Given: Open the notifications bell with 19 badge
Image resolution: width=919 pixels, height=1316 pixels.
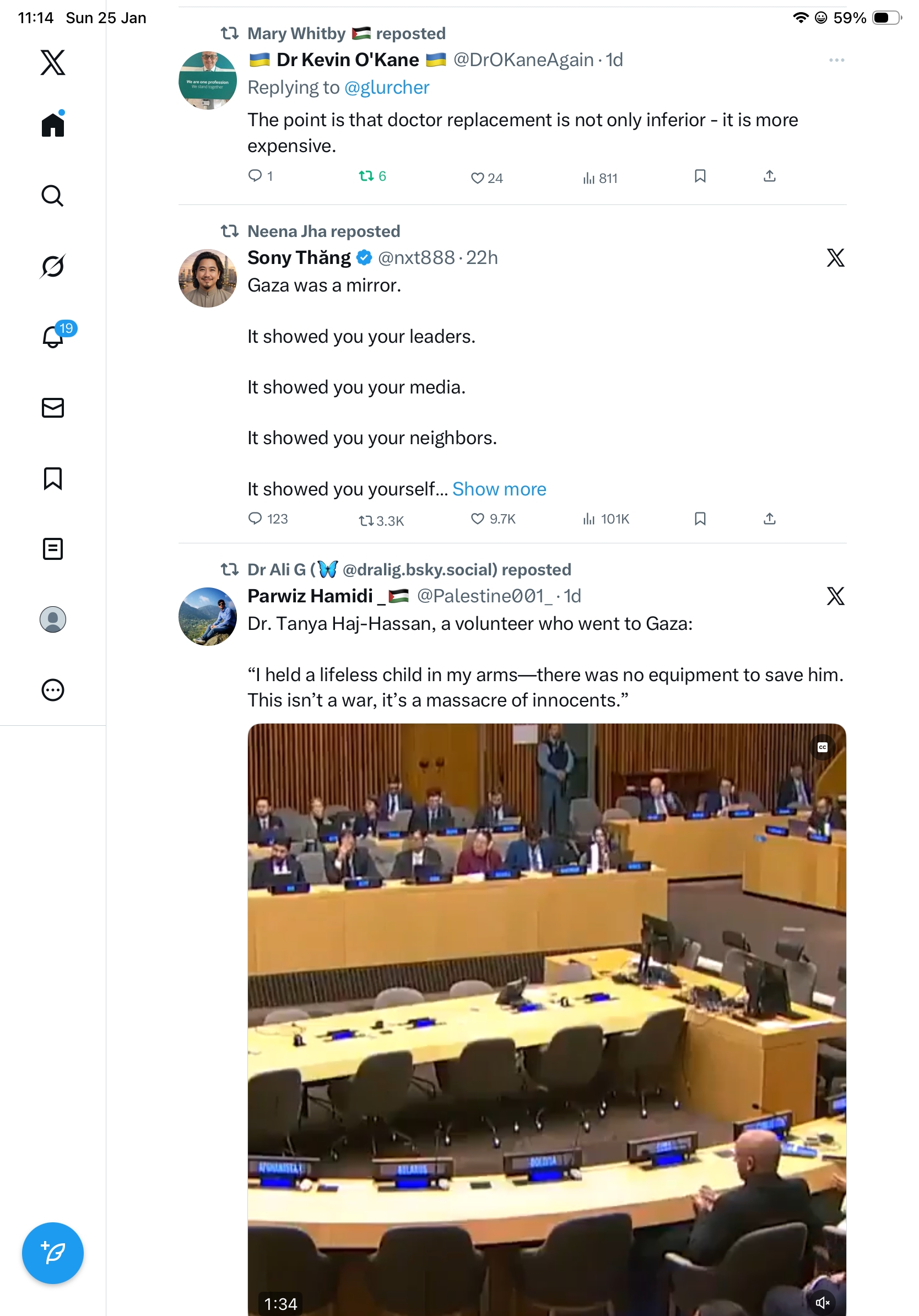Looking at the screenshot, I should coord(53,337).
